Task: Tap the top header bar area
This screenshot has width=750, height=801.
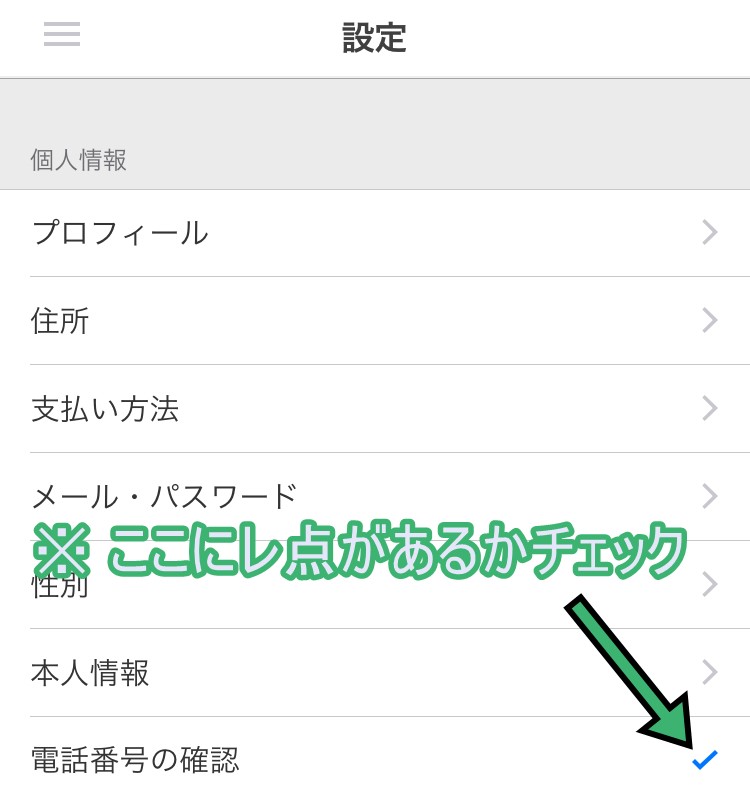Action: pos(375,37)
